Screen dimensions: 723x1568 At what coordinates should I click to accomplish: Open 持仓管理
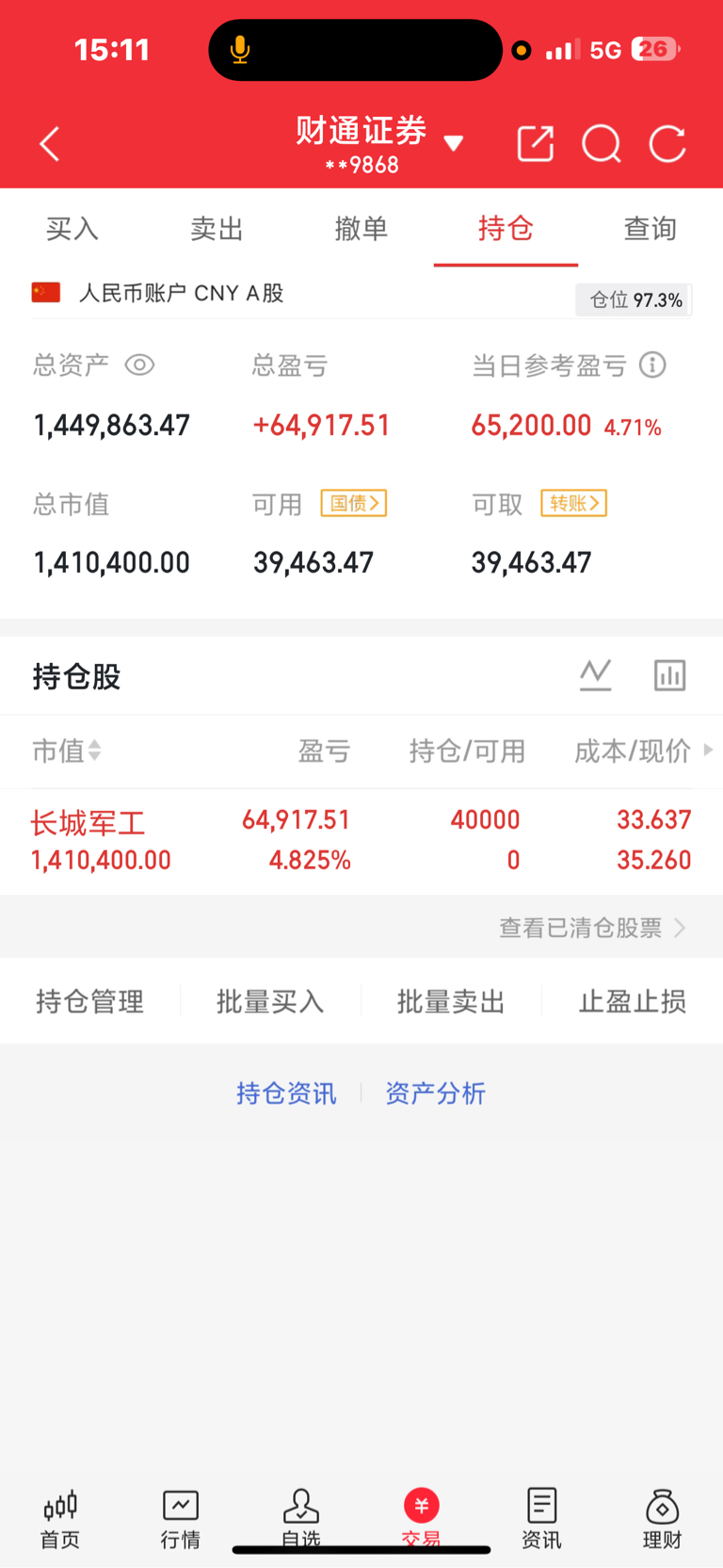pyautogui.click(x=90, y=1001)
